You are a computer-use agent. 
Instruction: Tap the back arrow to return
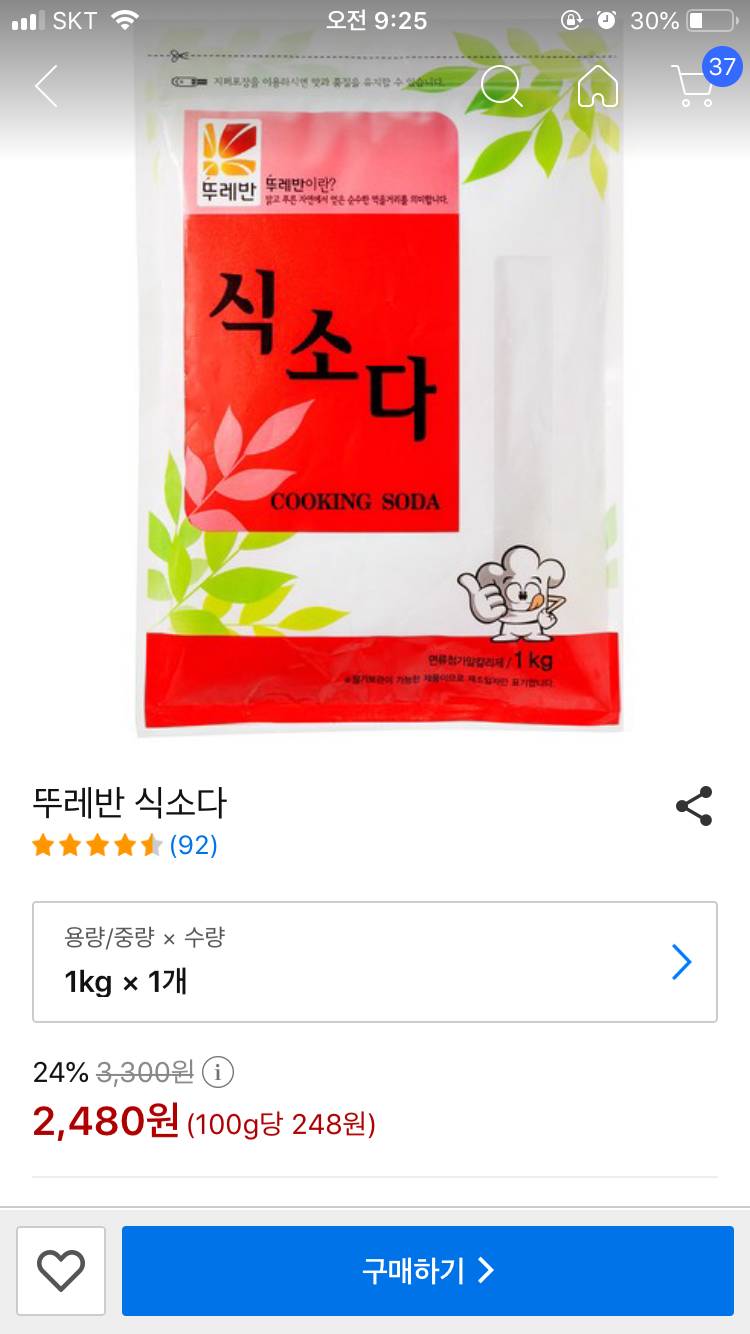pyautogui.click(x=45, y=87)
